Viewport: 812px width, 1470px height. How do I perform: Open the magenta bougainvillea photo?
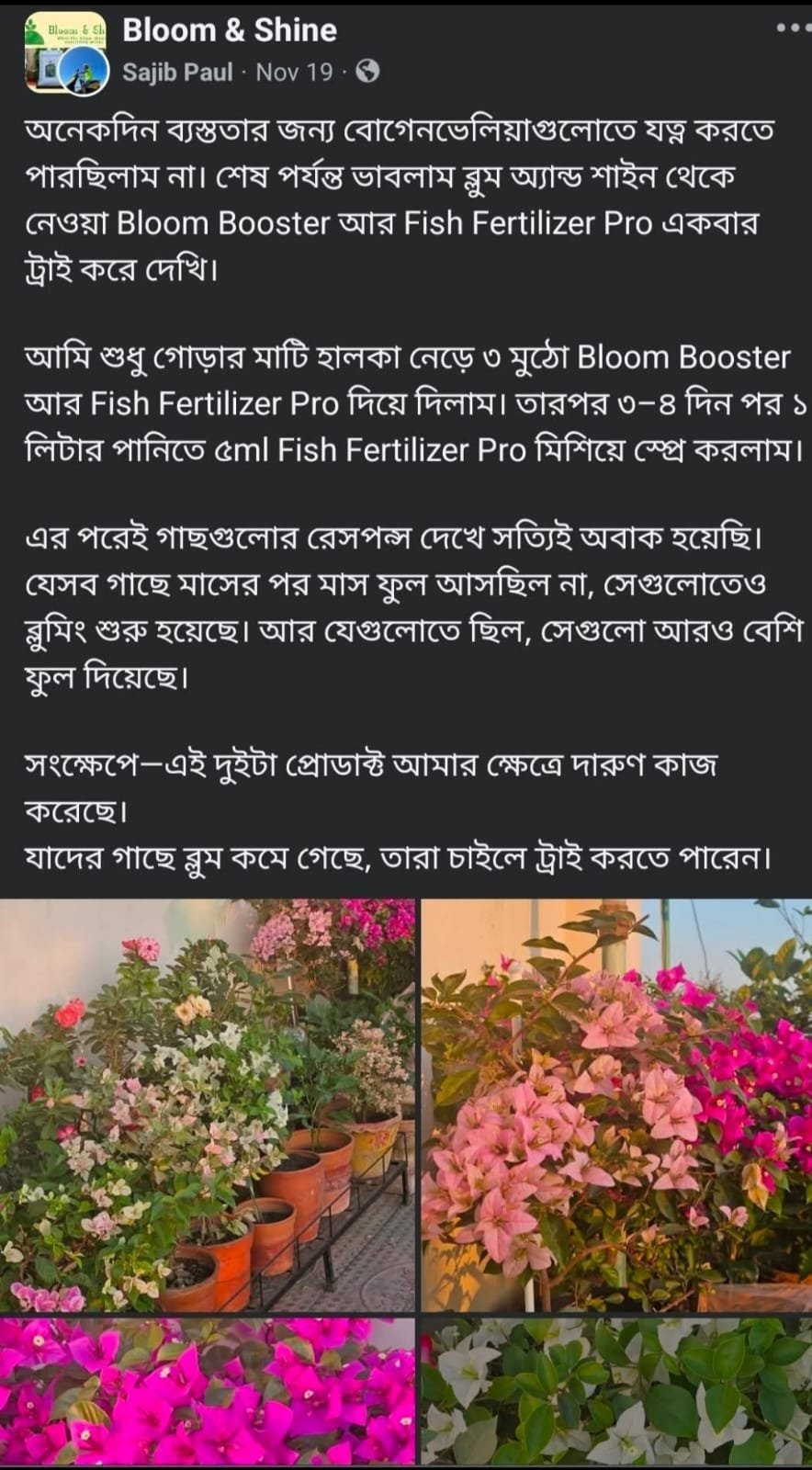207,1392
